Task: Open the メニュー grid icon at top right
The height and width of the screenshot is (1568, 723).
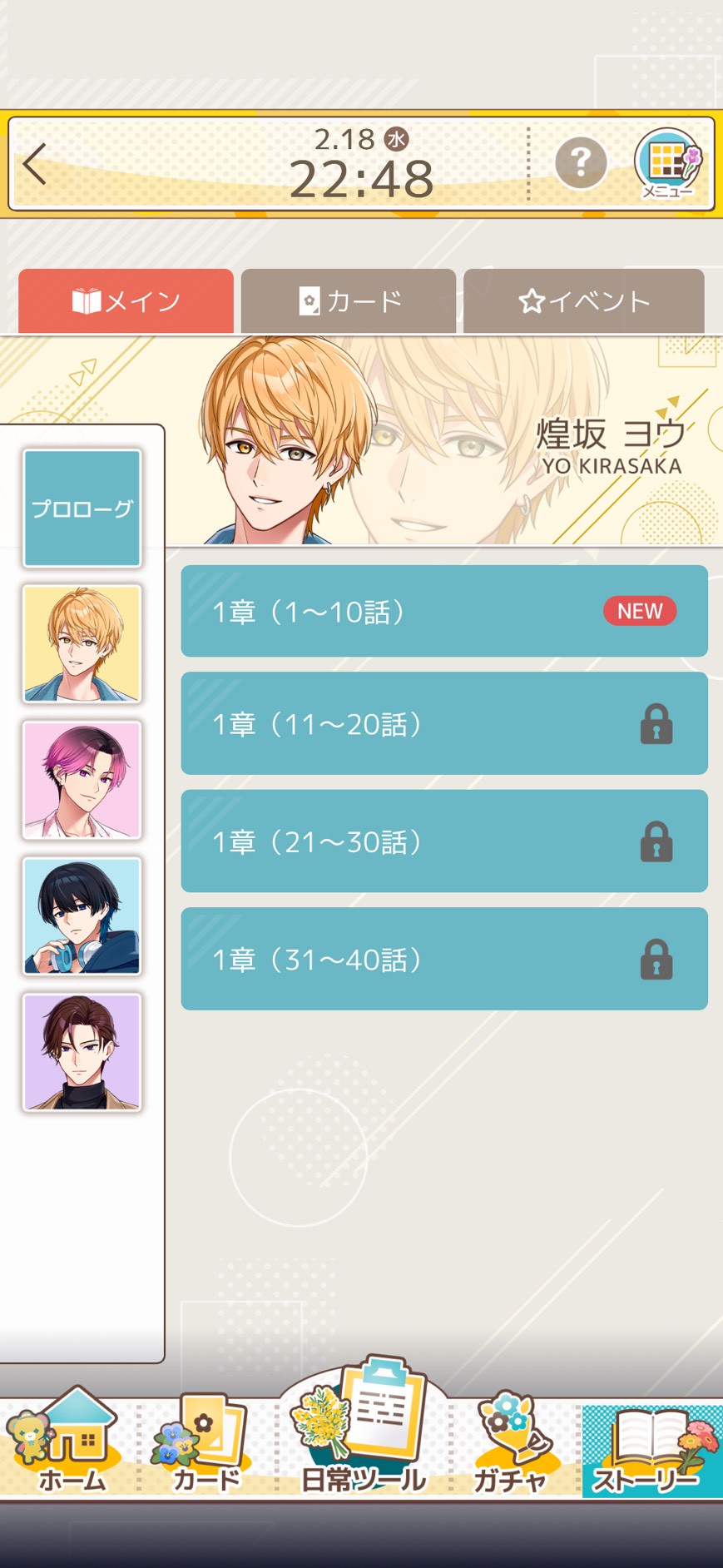Action: pyautogui.click(x=666, y=163)
